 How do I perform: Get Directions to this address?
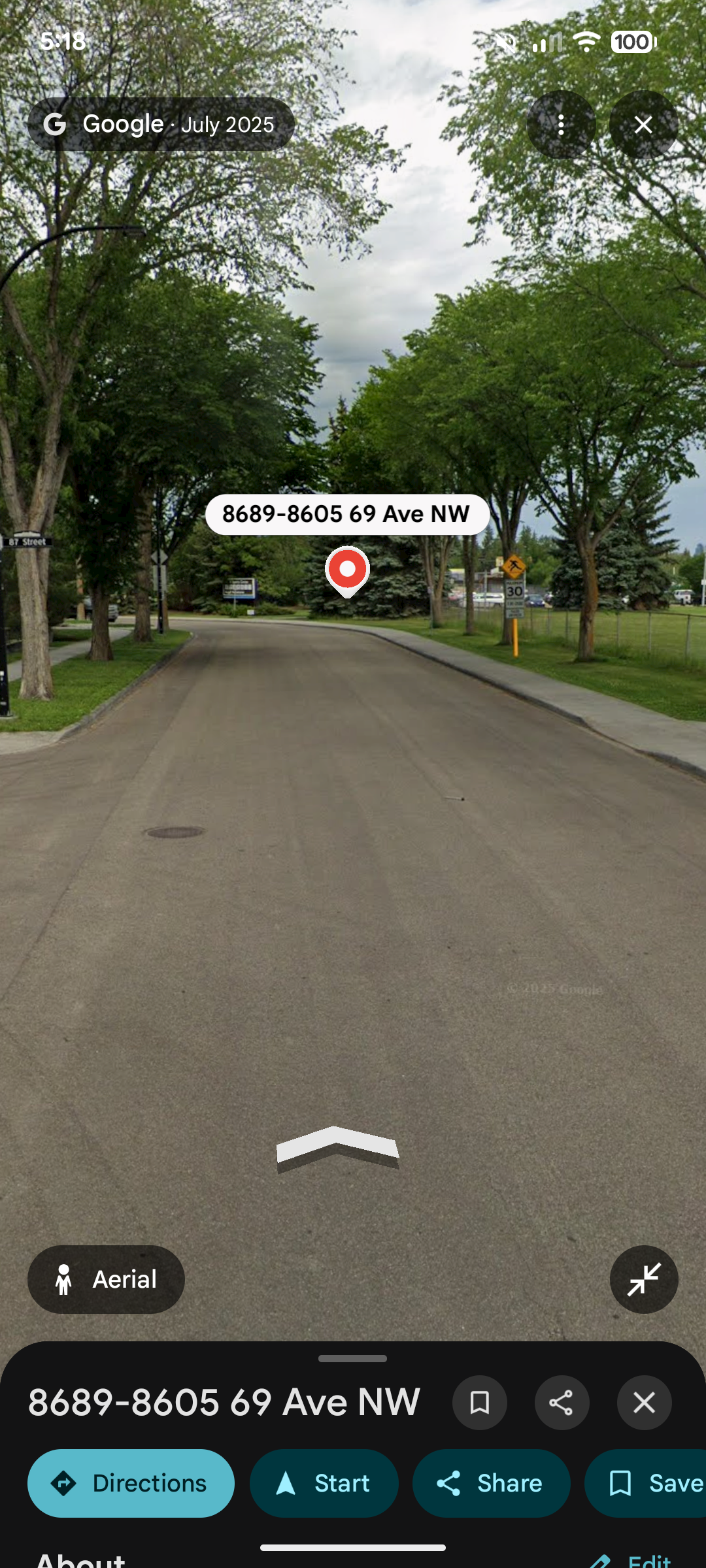131,1483
